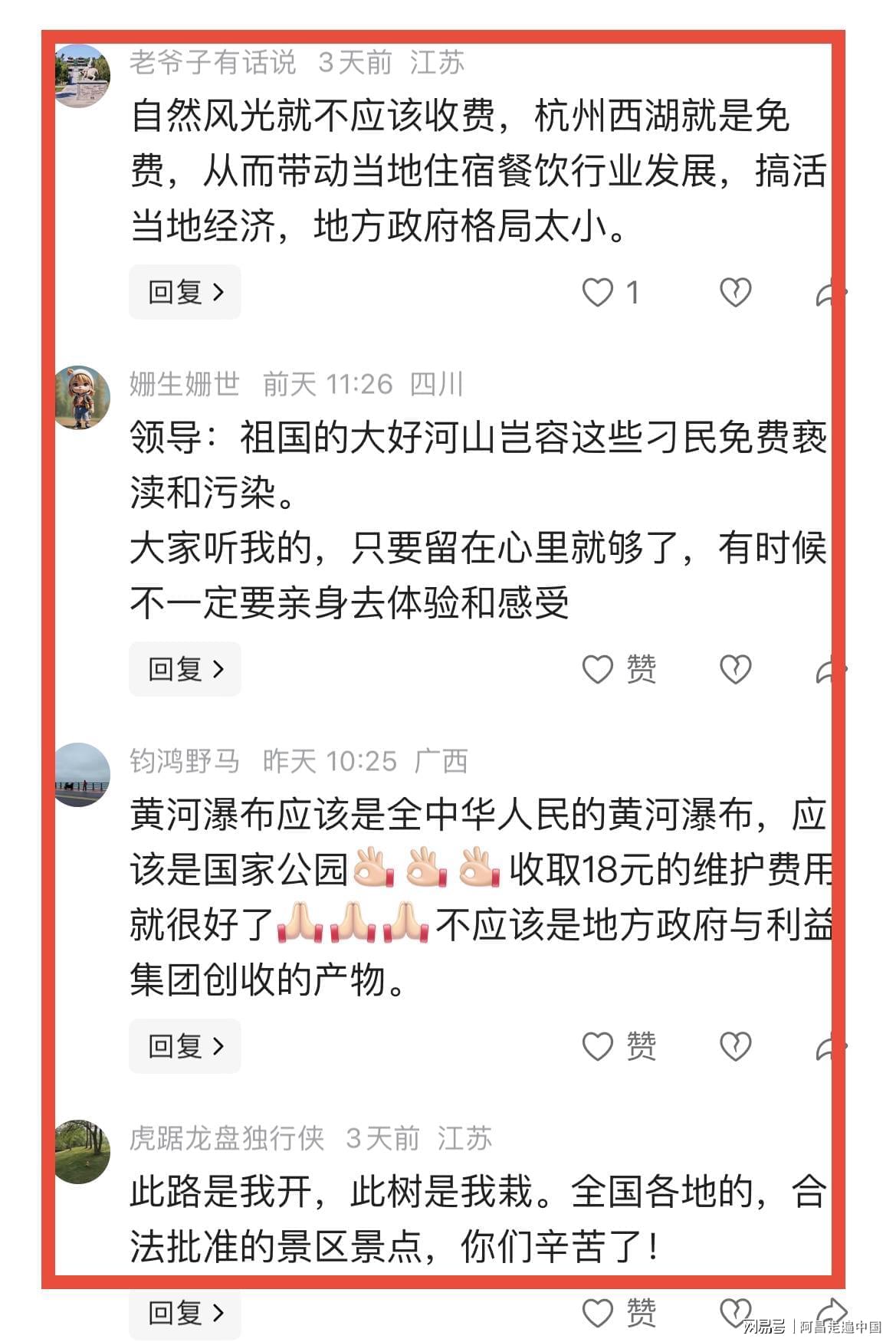The image size is (896, 1342).
Task: View 姗生姗世's profile avatar
Action: (83, 397)
